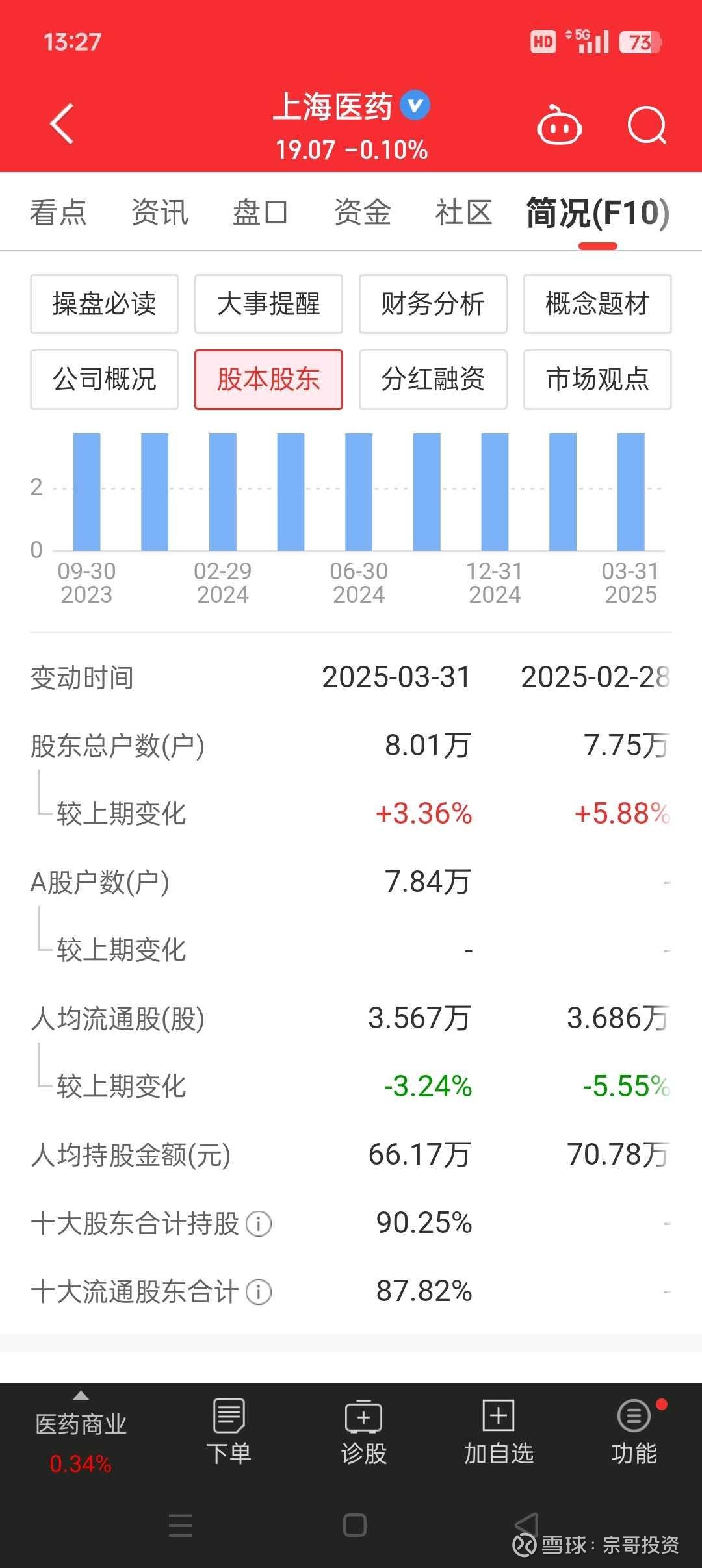Open the robot assistant icon
702x1568 pixels.
click(x=559, y=124)
